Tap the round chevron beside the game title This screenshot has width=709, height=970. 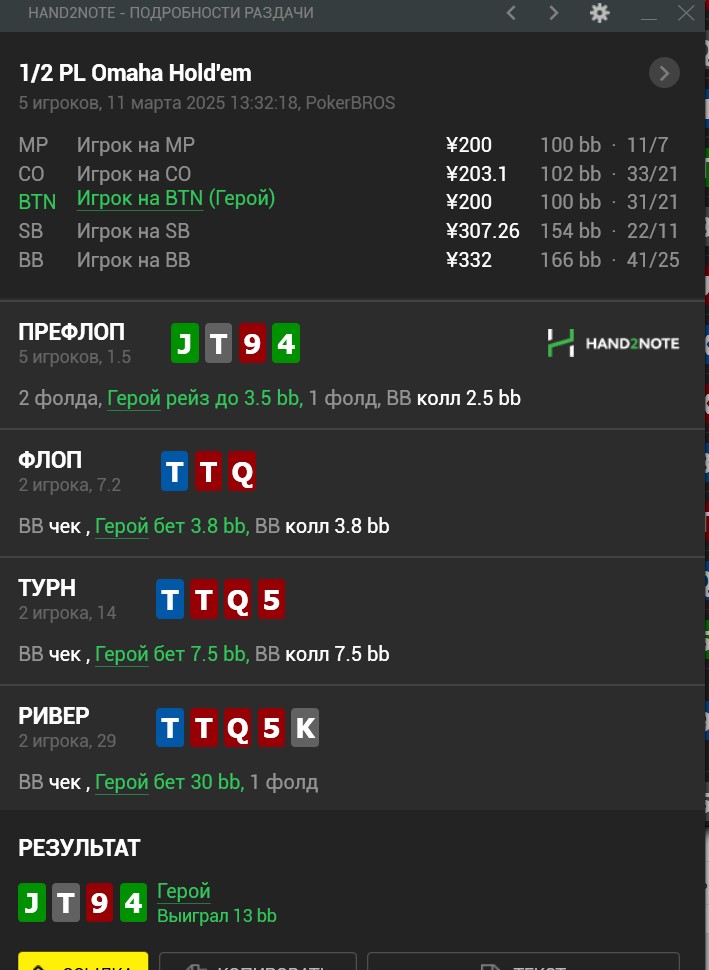664,73
